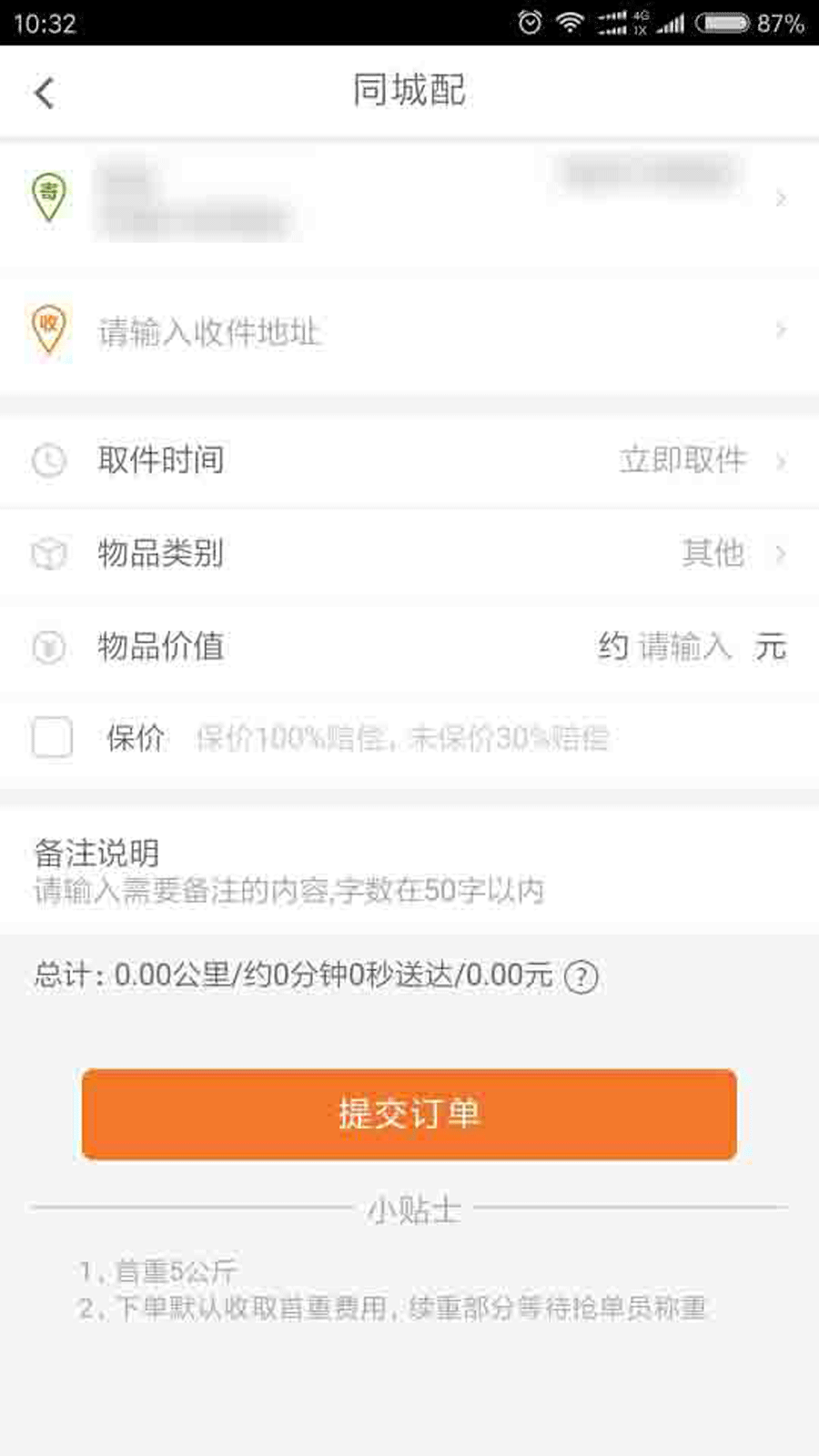Tap the 备注说明 remarks field
Viewport: 819px width, 1456px height.
(289, 890)
